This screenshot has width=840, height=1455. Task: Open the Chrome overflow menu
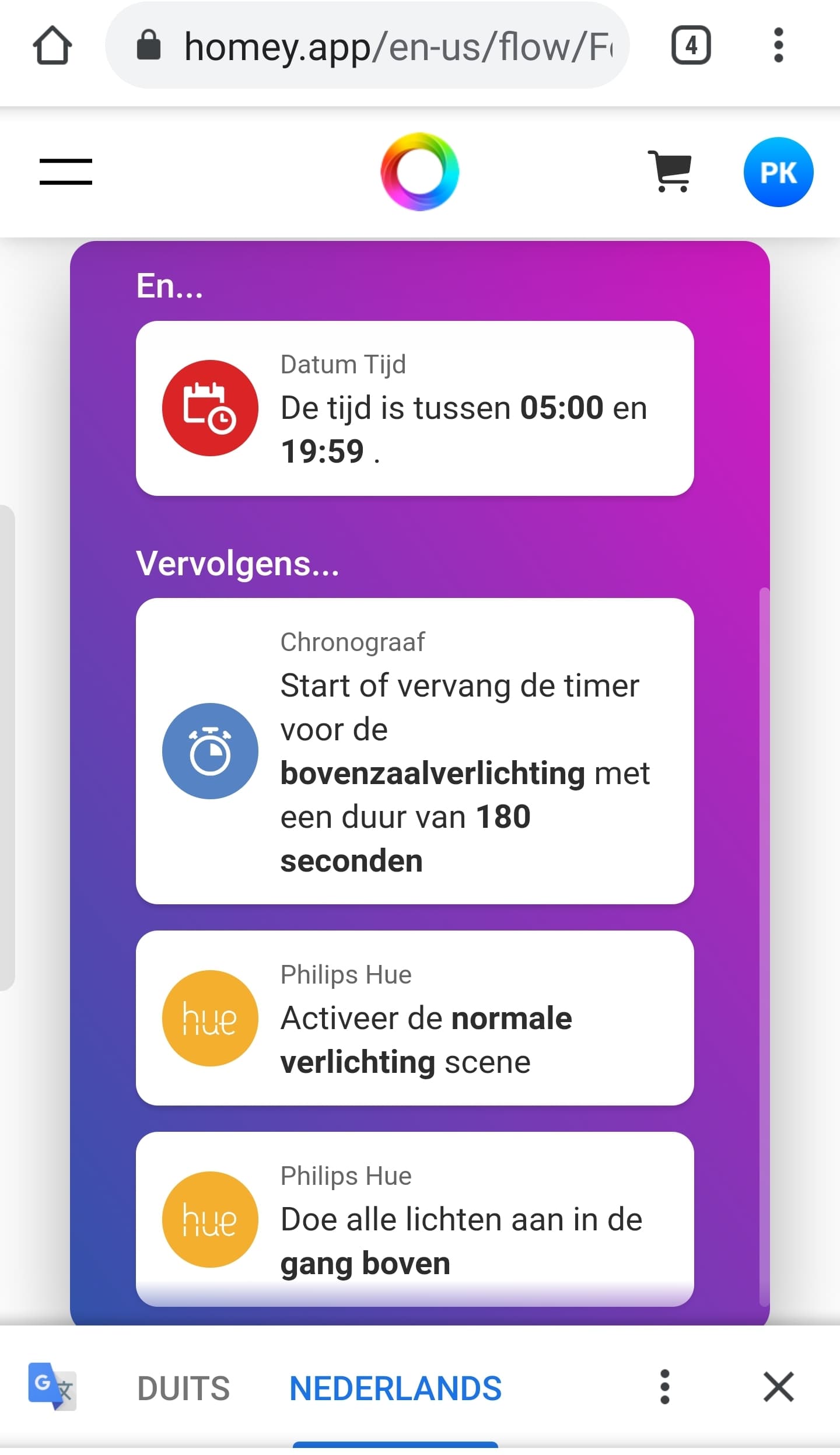click(778, 46)
